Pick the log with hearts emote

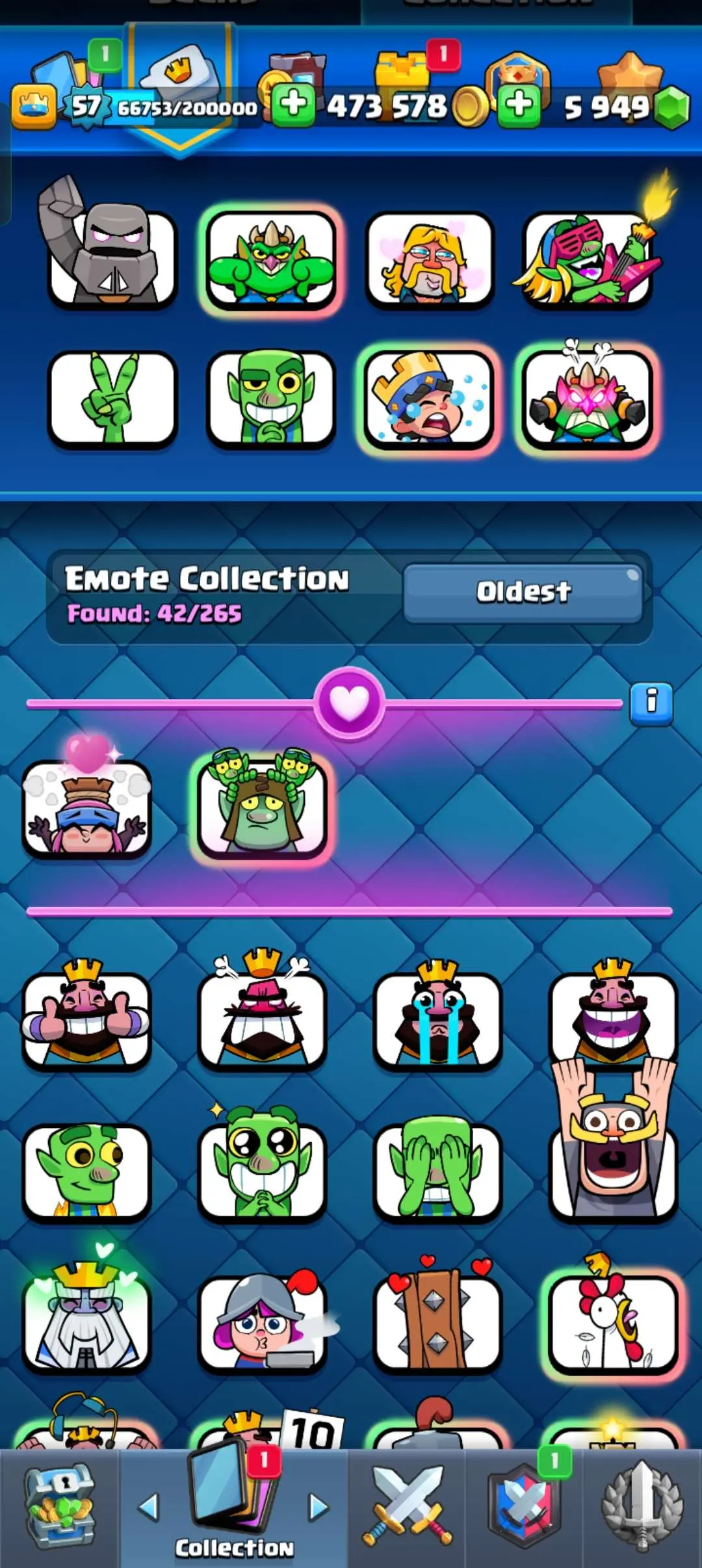[437, 1323]
